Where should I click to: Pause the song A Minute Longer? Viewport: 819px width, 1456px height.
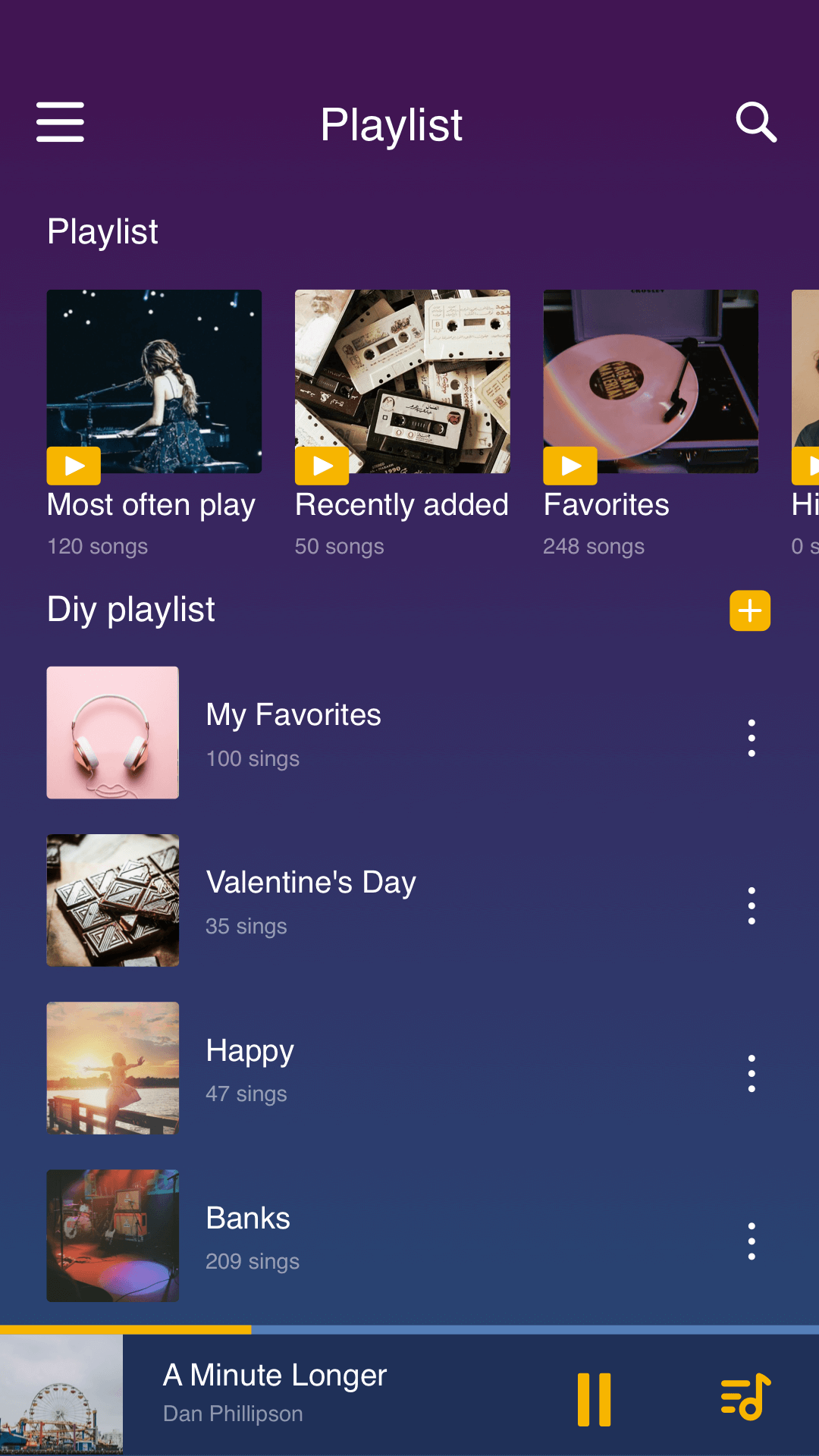coord(594,1399)
